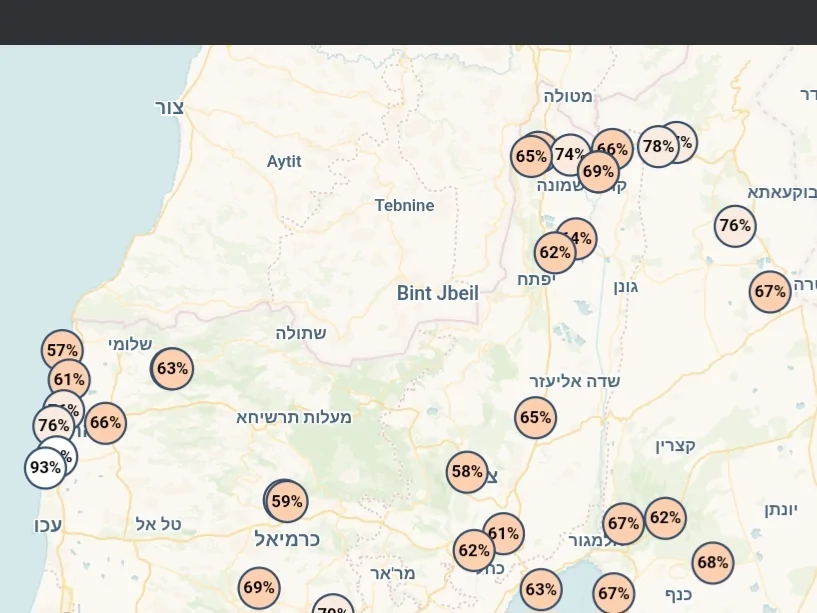
Task: Tap the 68% marker near כנף
Action: 712,563
